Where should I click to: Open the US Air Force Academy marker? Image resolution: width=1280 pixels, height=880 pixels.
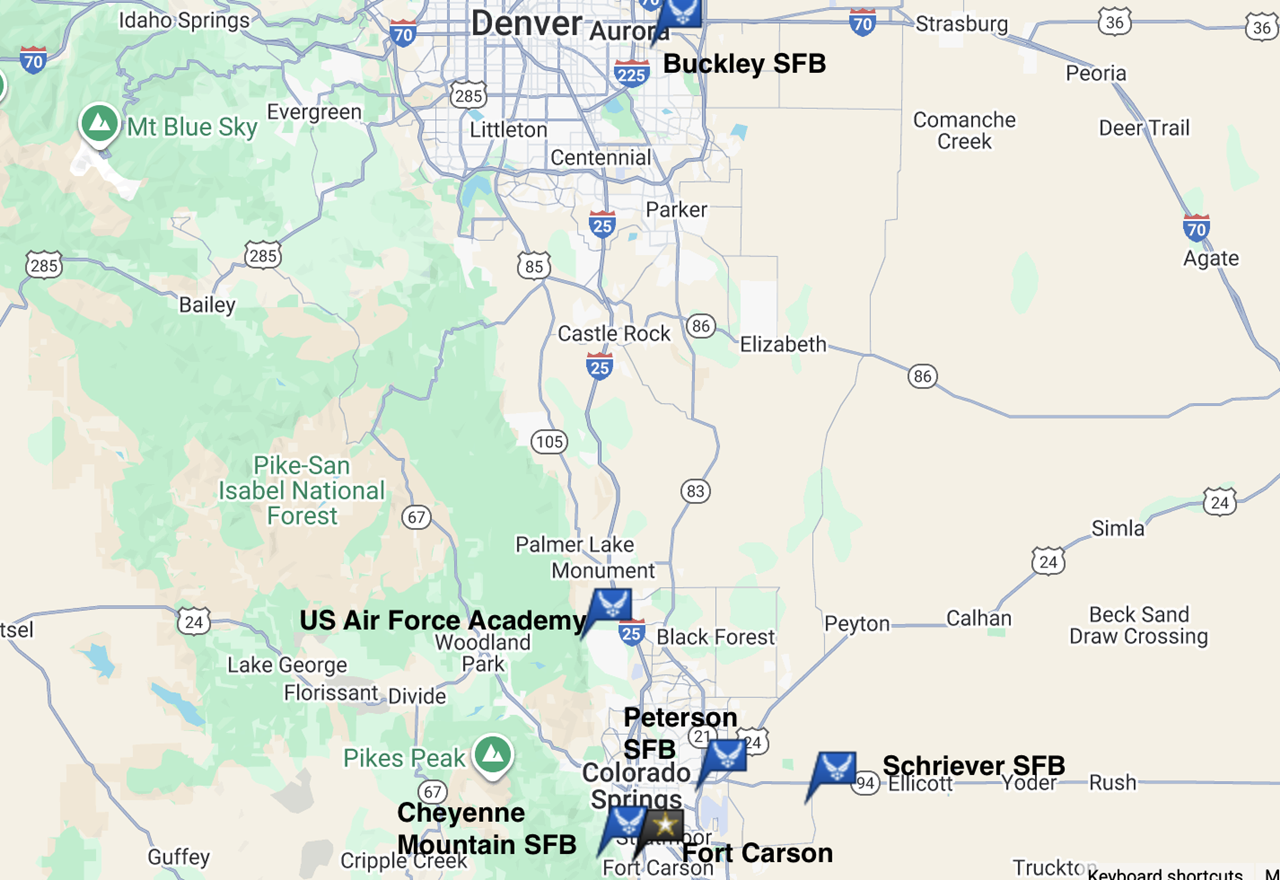point(611,606)
